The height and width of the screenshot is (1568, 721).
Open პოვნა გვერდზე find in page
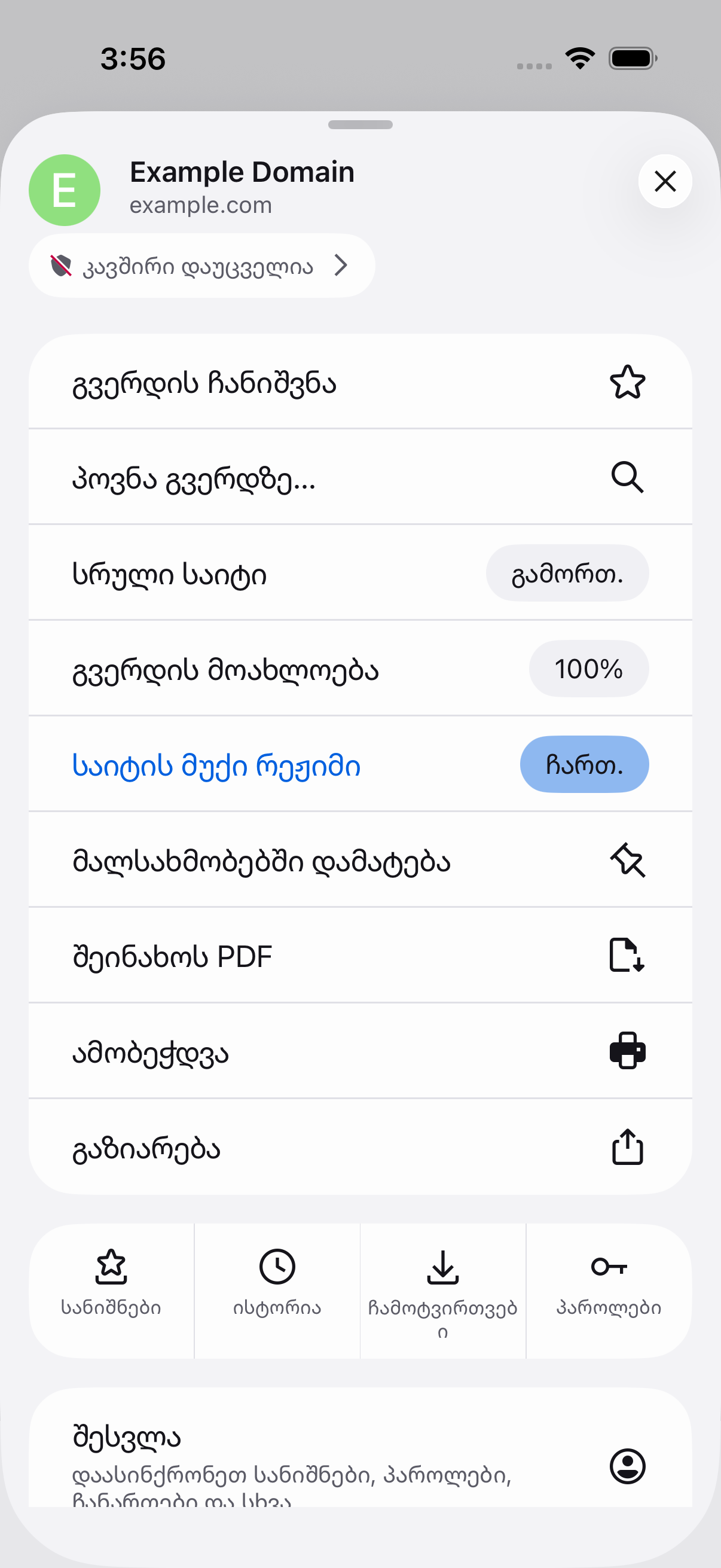tap(360, 478)
